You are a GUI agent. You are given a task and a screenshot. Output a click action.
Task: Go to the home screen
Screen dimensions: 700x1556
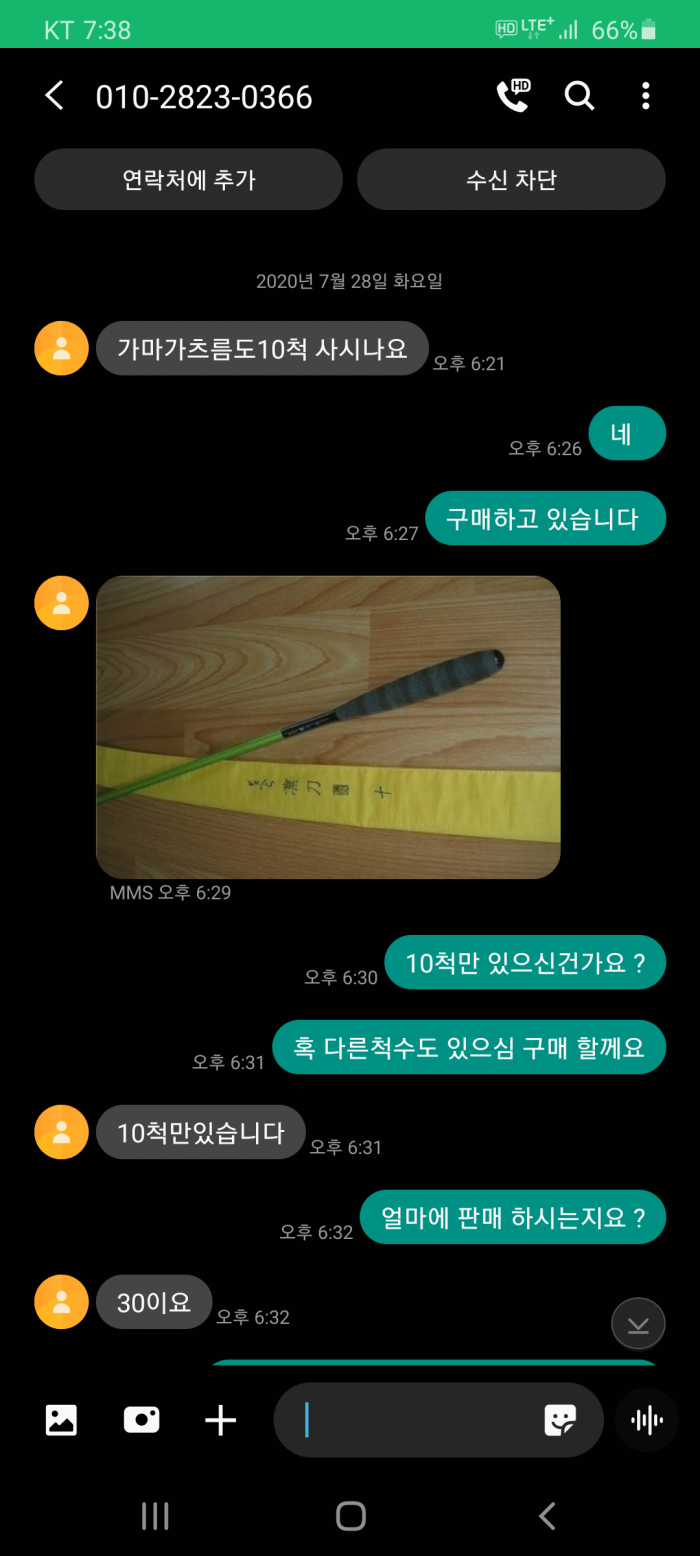350,1516
